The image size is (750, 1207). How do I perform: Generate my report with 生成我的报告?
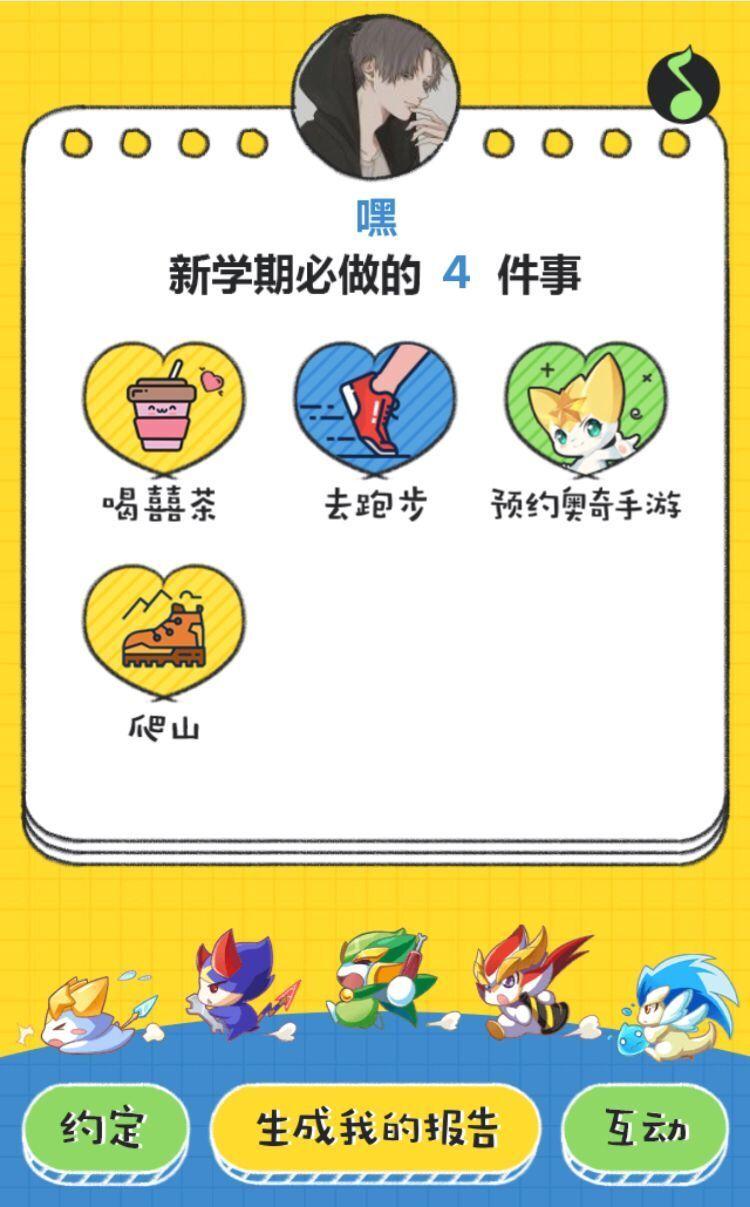point(376,1128)
